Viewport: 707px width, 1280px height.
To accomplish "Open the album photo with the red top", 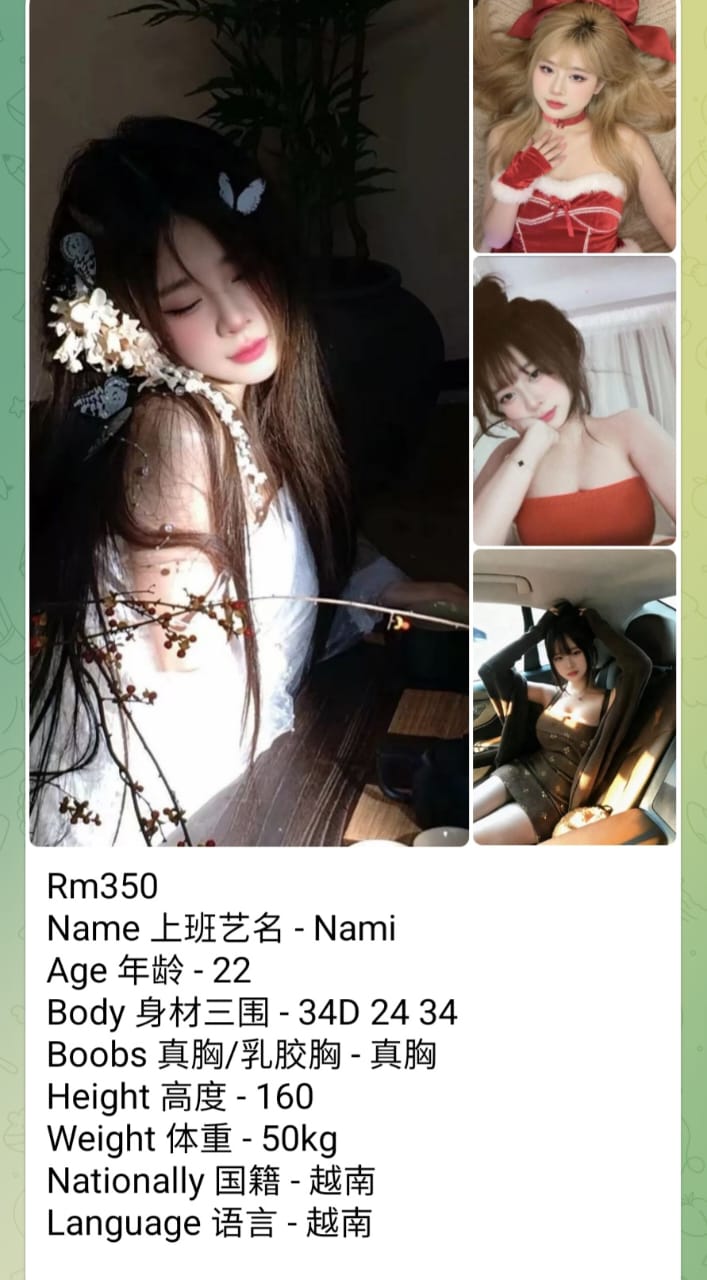I will [x=574, y=401].
